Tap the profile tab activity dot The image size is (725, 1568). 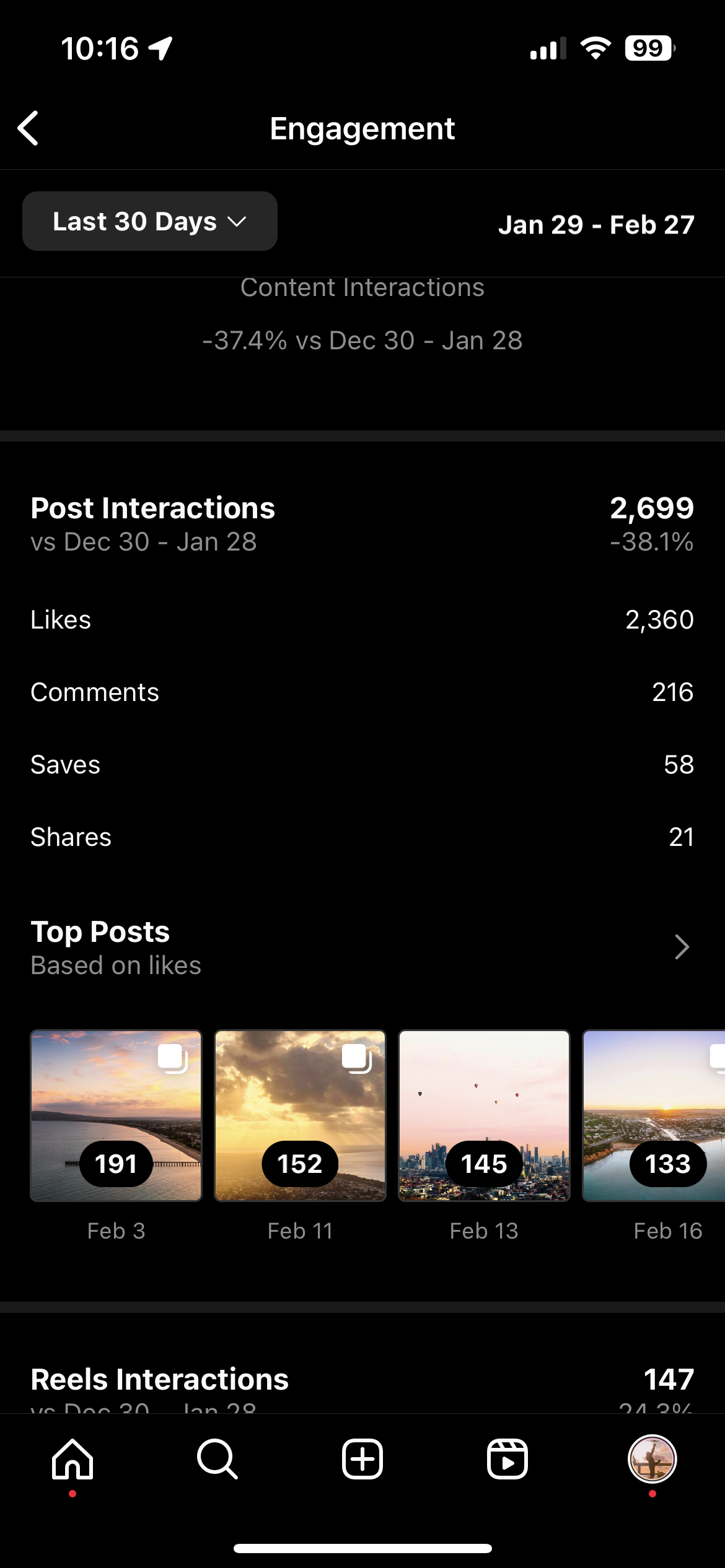[652, 1492]
